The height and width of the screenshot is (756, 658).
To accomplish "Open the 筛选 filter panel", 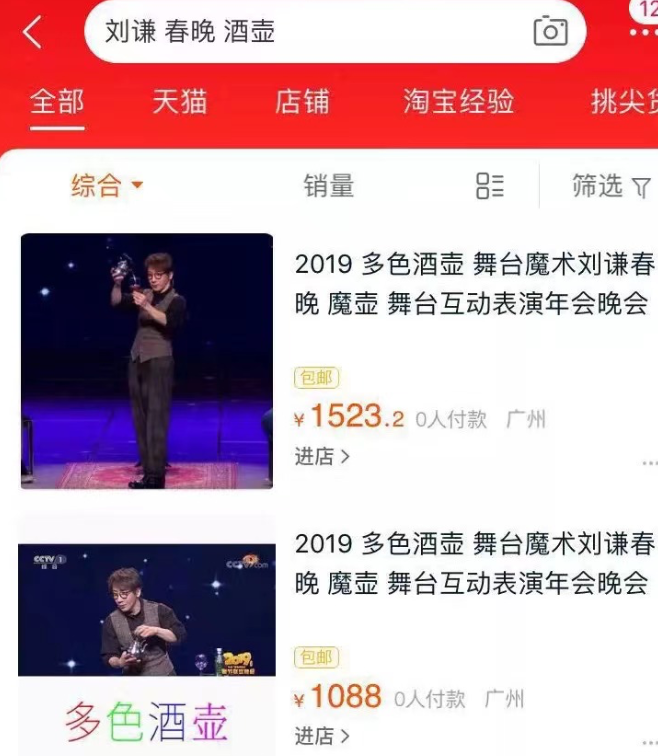I will [x=611, y=186].
